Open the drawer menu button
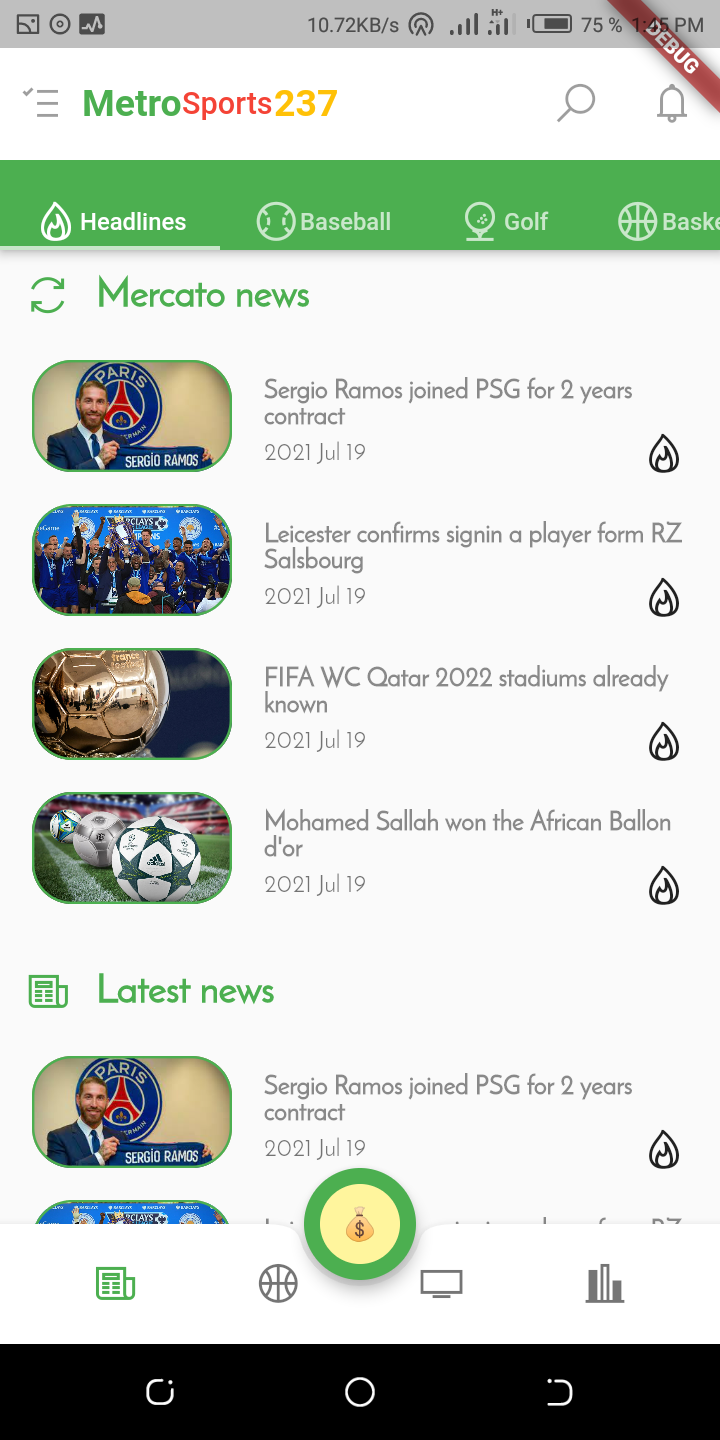This screenshot has width=720, height=1440. click(x=42, y=103)
